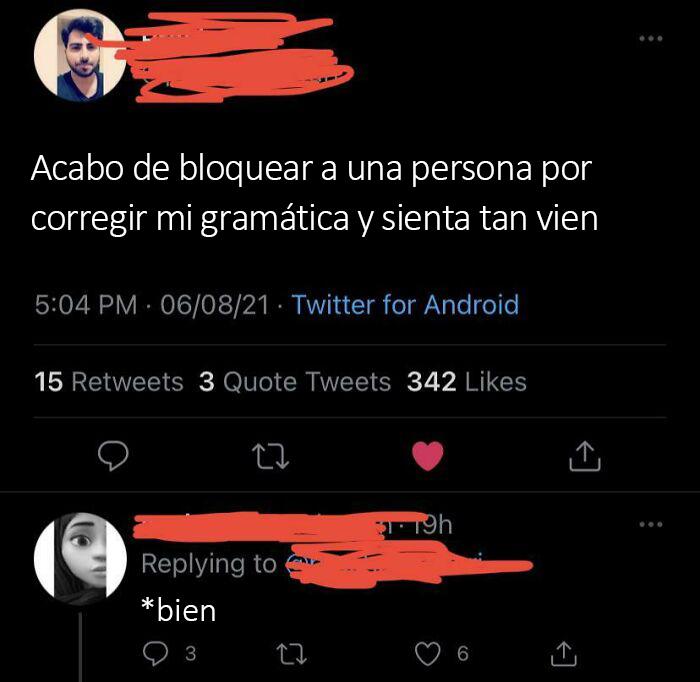Image resolution: width=700 pixels, height=682 pixels.
Task: Unlike the main tweet with the red heart
Action: [x=428, y=456]
